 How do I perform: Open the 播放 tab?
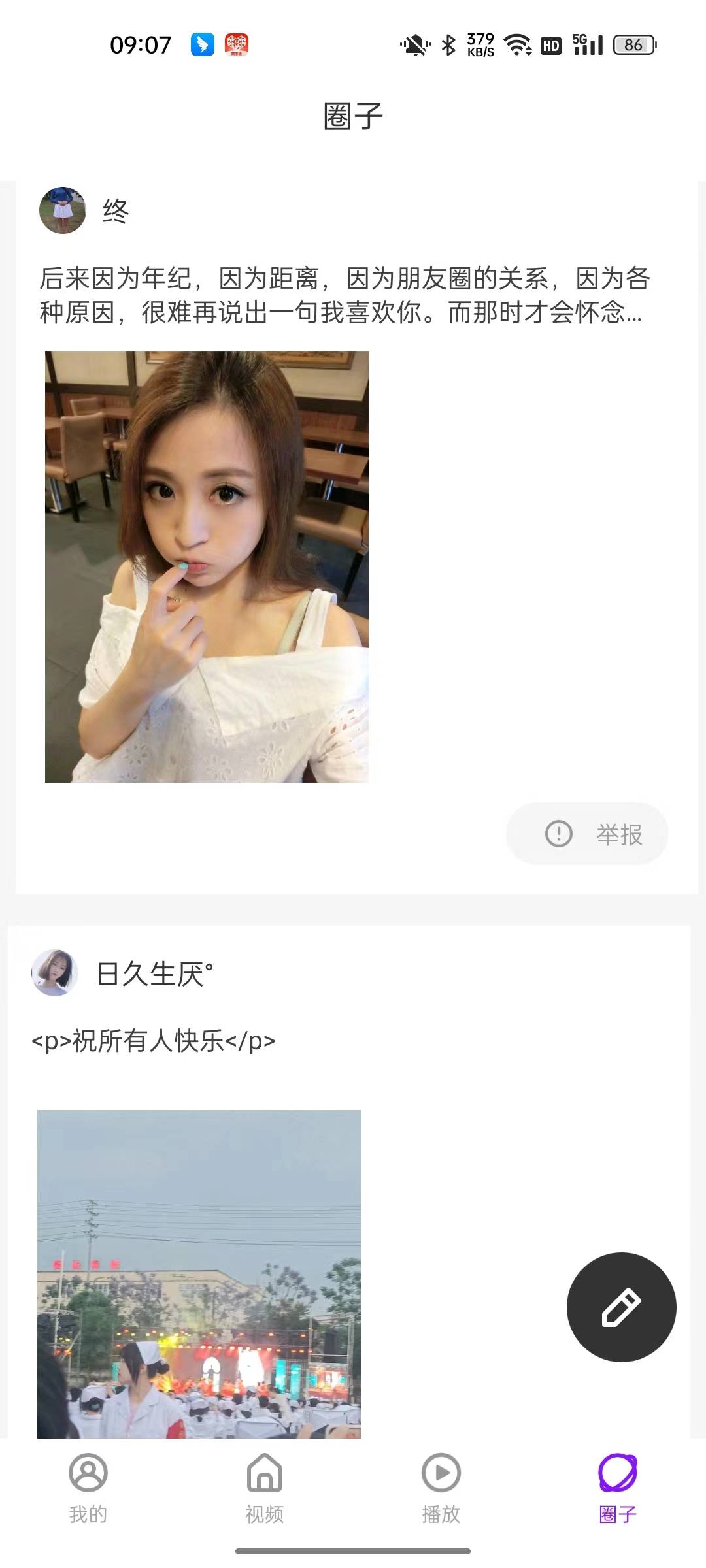coord(441,1485)
